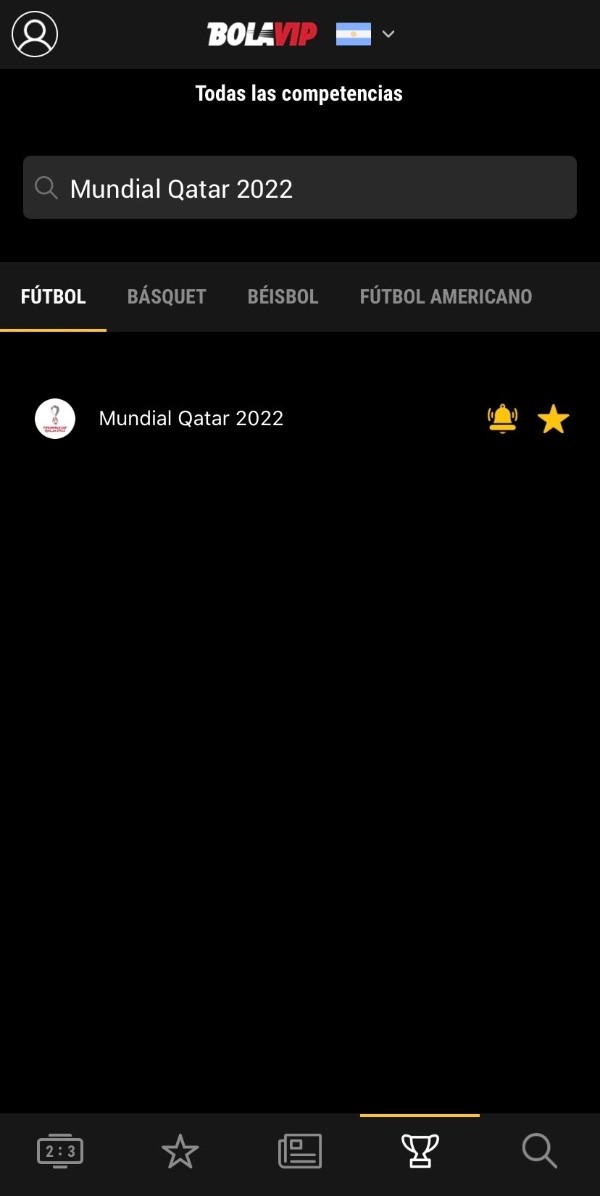Select the competitions trophy tab
The height and width of the screenshot is (1196, 600).
[420, 1152]
